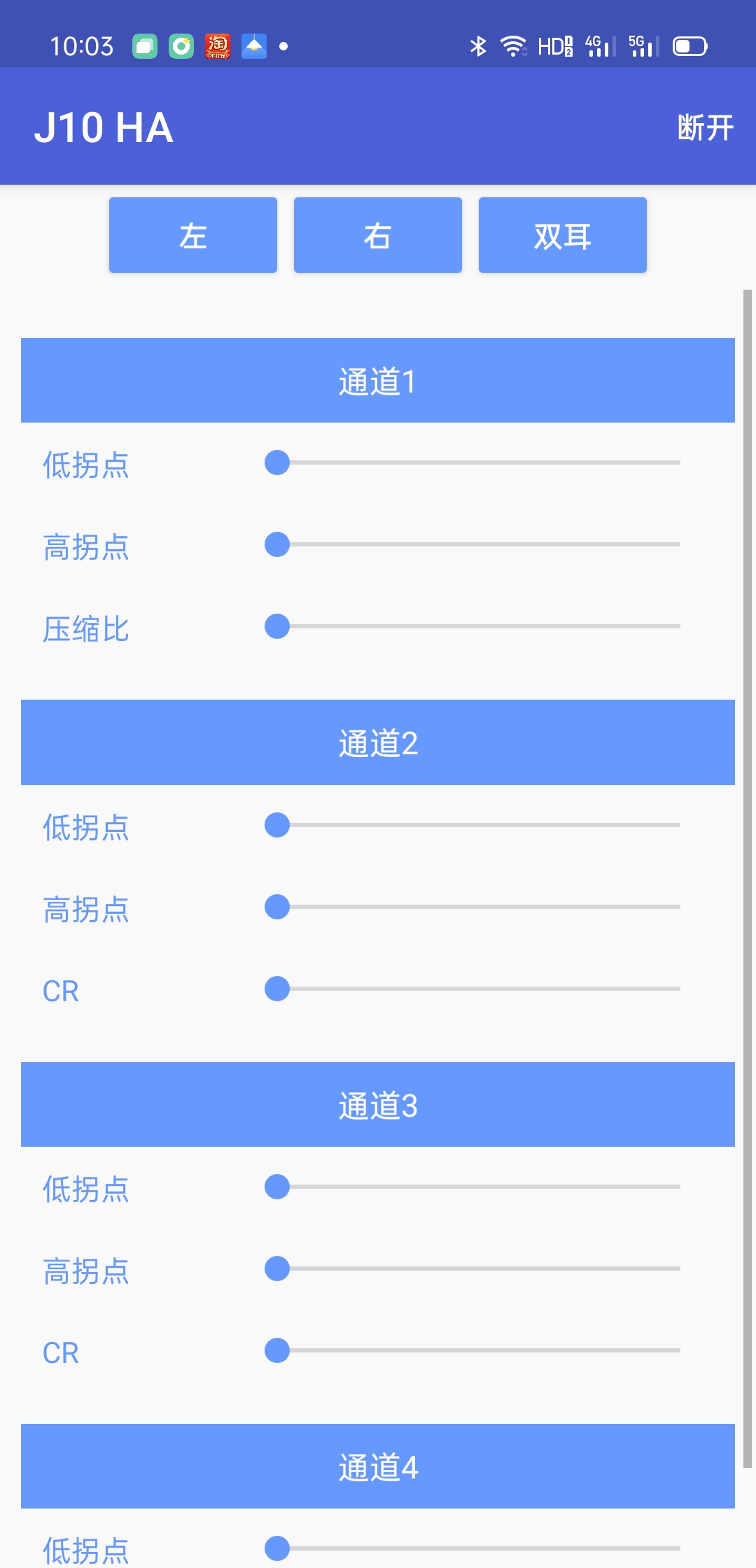Tap the 通道1 压缩比 slider
Viewport: 756px width, 1568px height.
click(x=472, y=626)
